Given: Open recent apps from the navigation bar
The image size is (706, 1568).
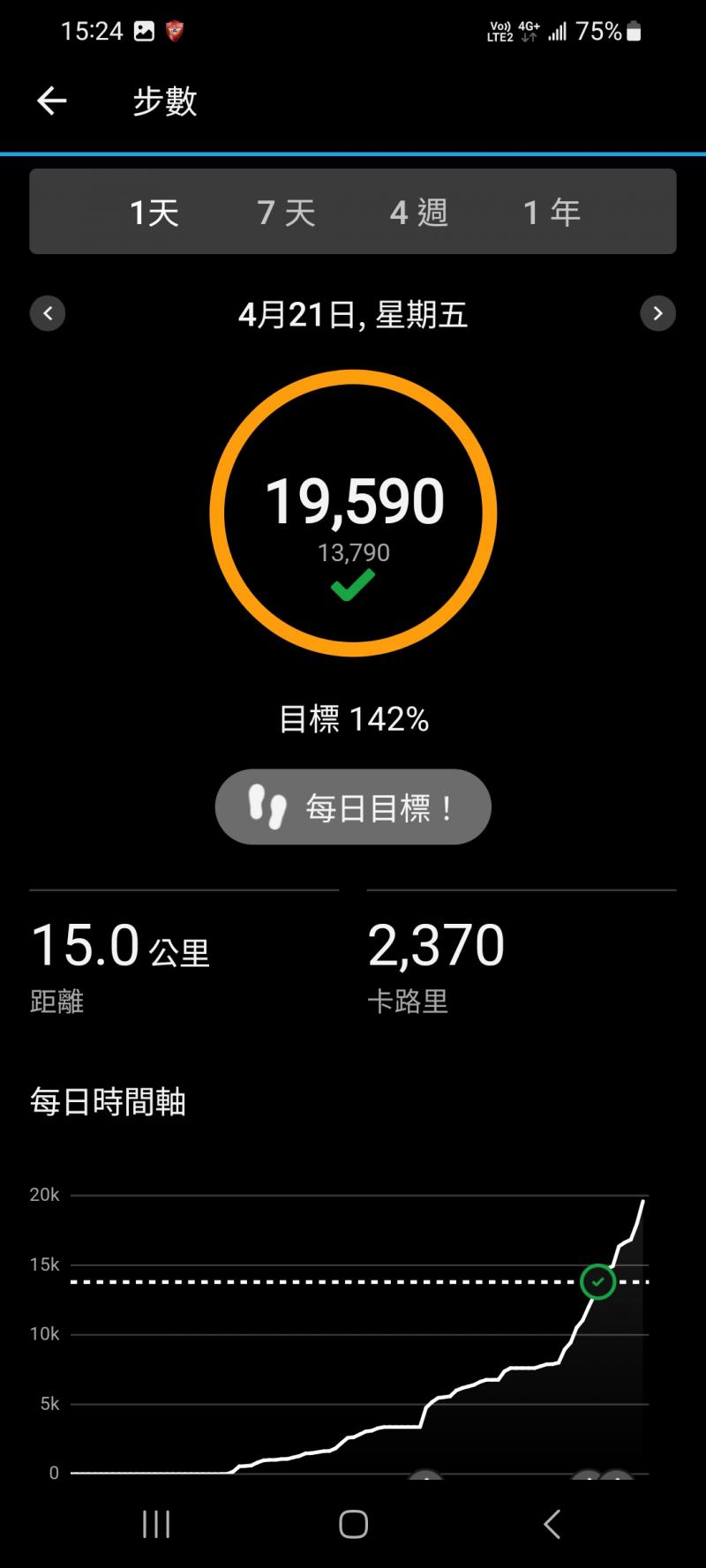Looking at the screenshot, I should 156,1524.
